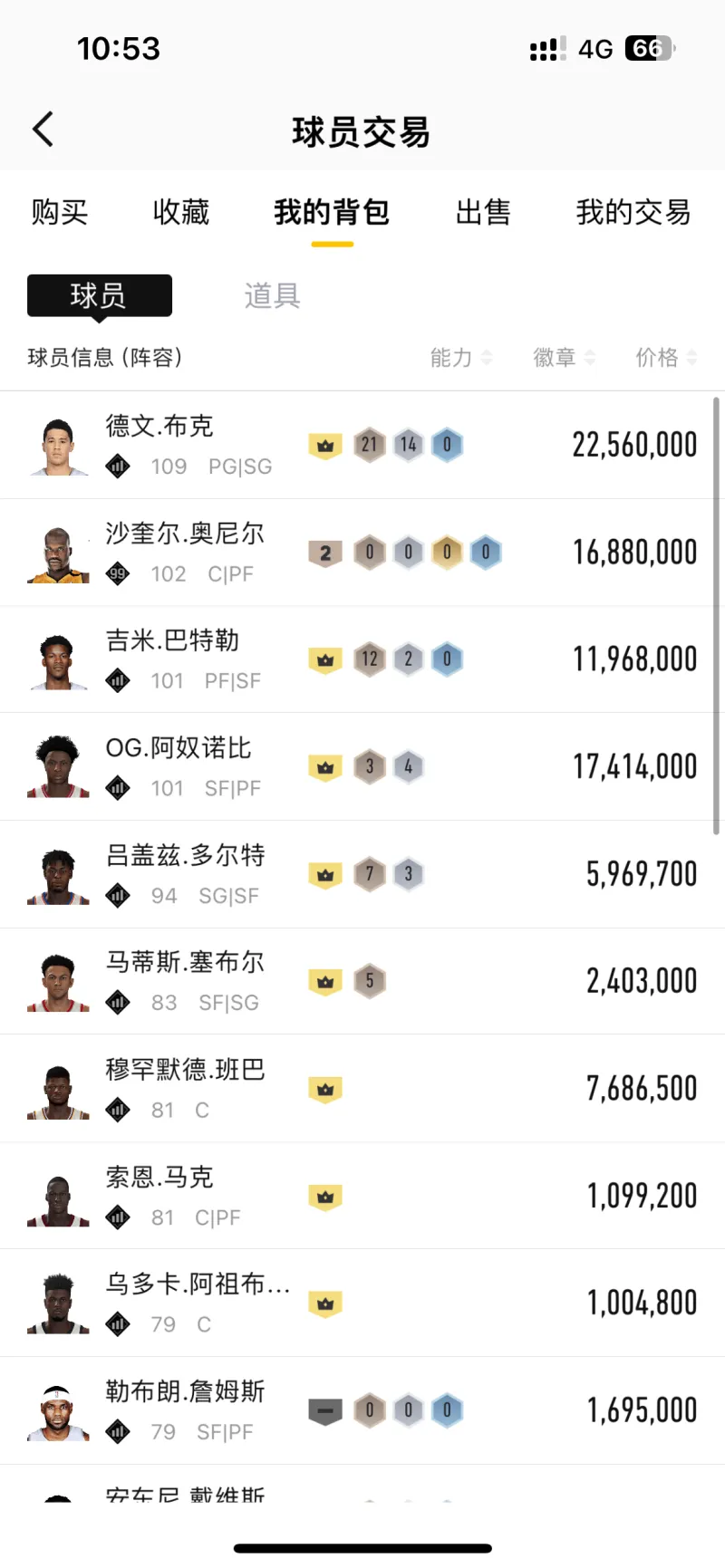Sort list by 能力

[x=460, y=358]
